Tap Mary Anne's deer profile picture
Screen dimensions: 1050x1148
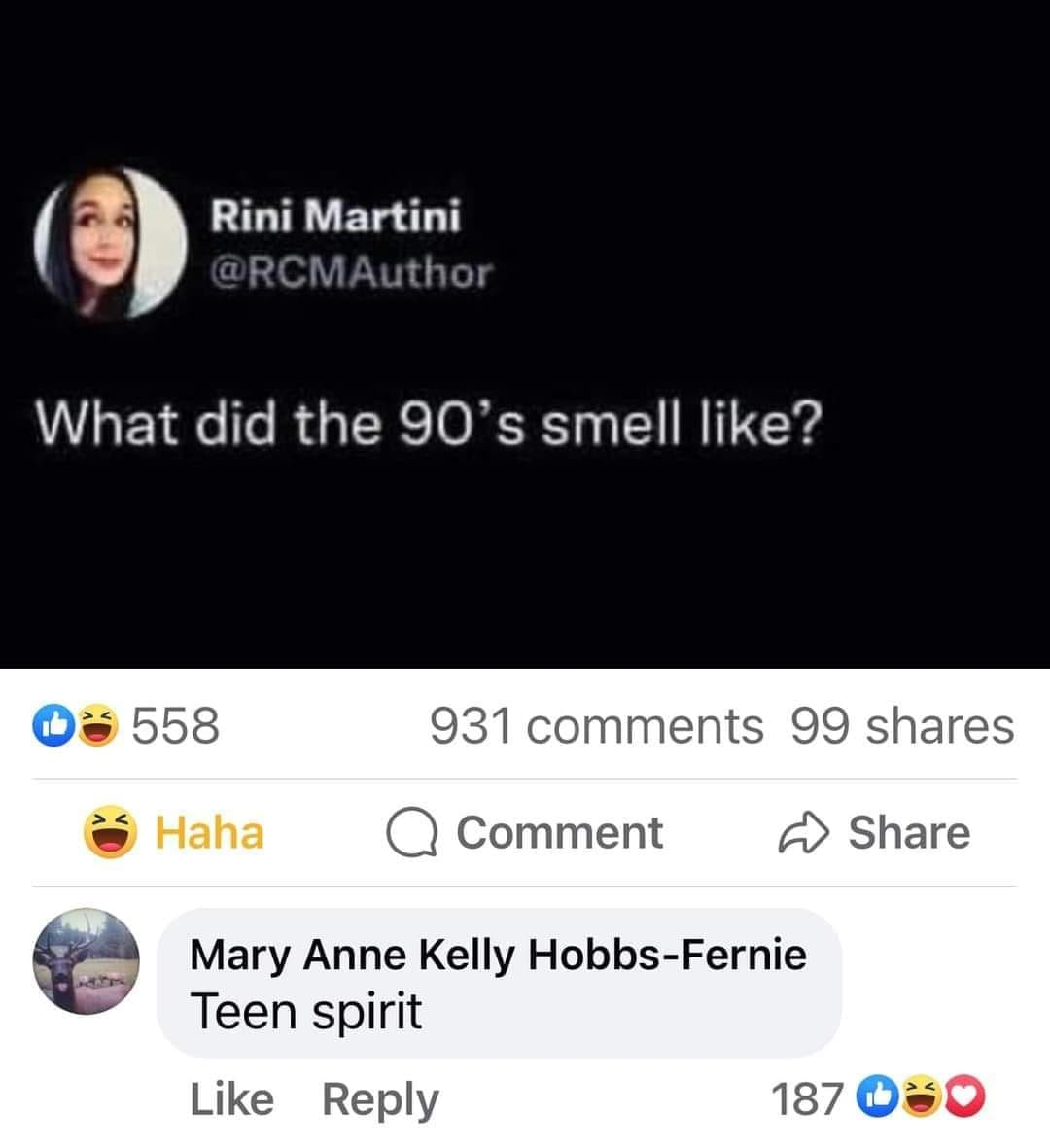click(87, 961)
